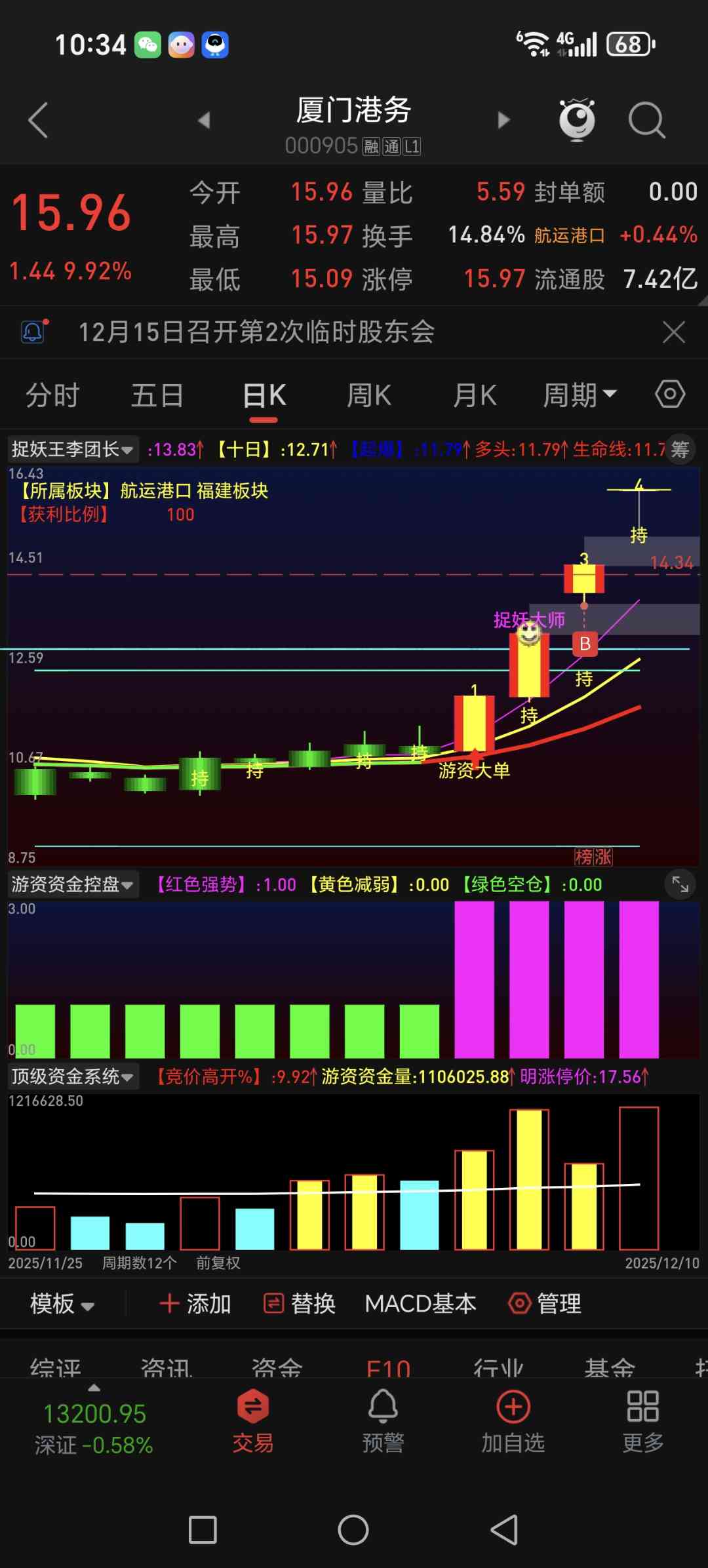708x1568 pixels.
Task: Open the search magnifier
Action: [x=646, y=121]
